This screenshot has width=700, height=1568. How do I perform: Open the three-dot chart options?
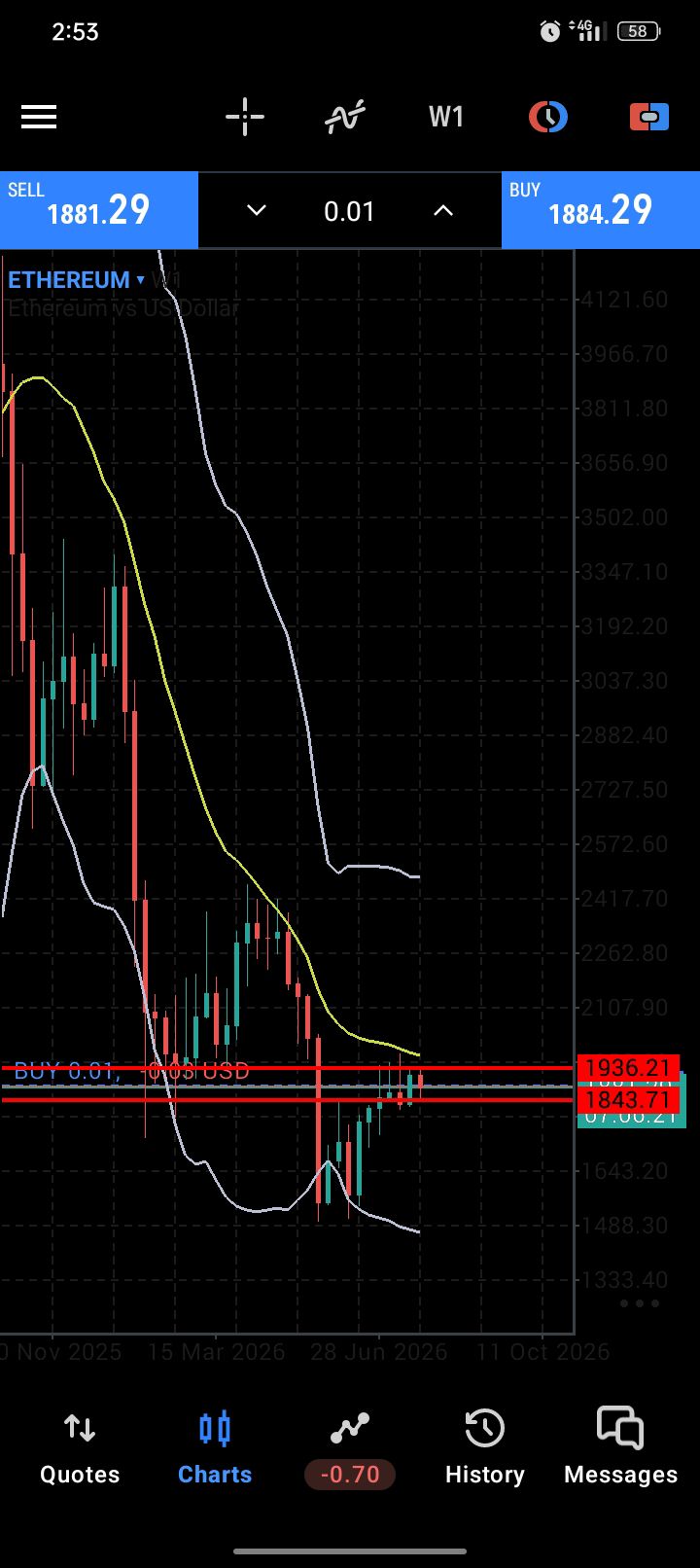click(640, 1303)
